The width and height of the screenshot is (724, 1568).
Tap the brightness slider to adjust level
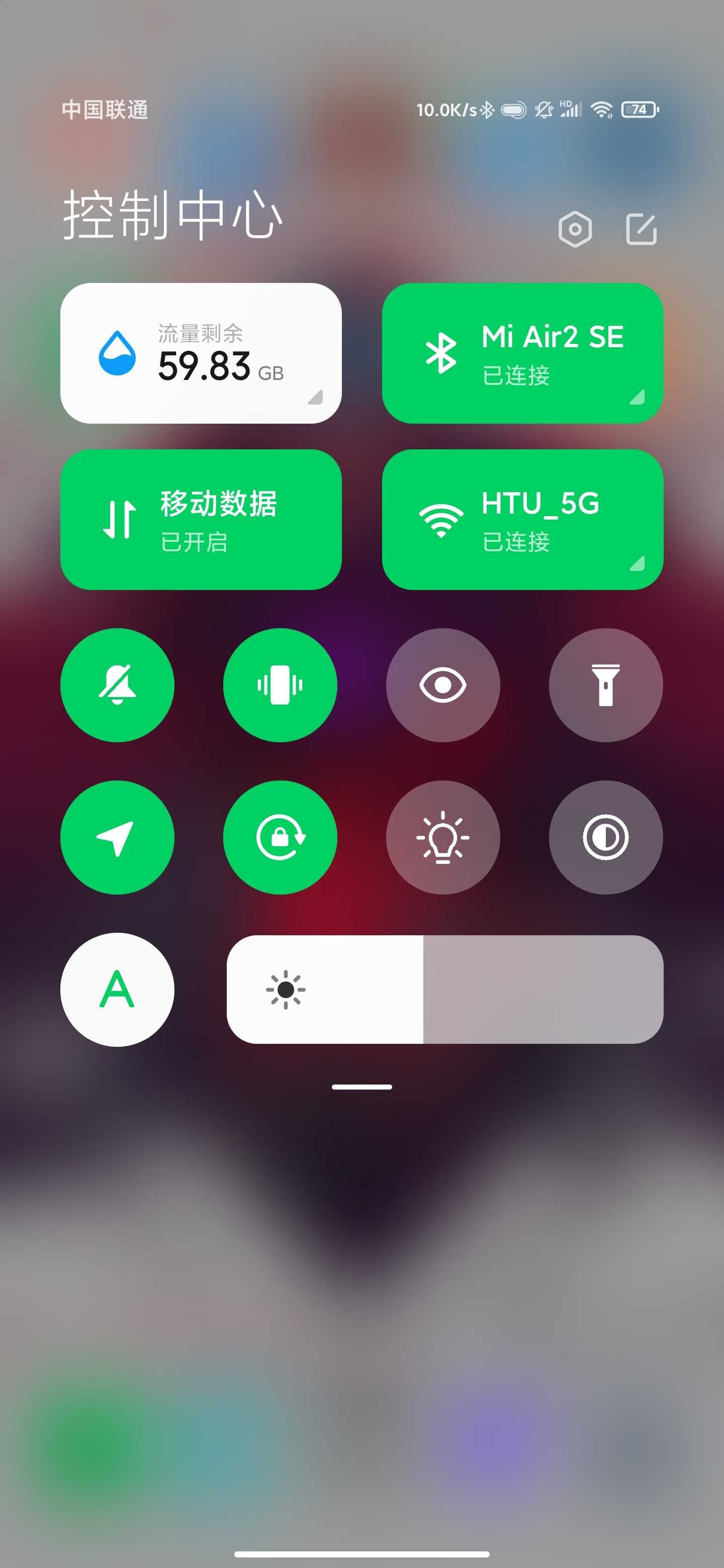tap(445, 989)
